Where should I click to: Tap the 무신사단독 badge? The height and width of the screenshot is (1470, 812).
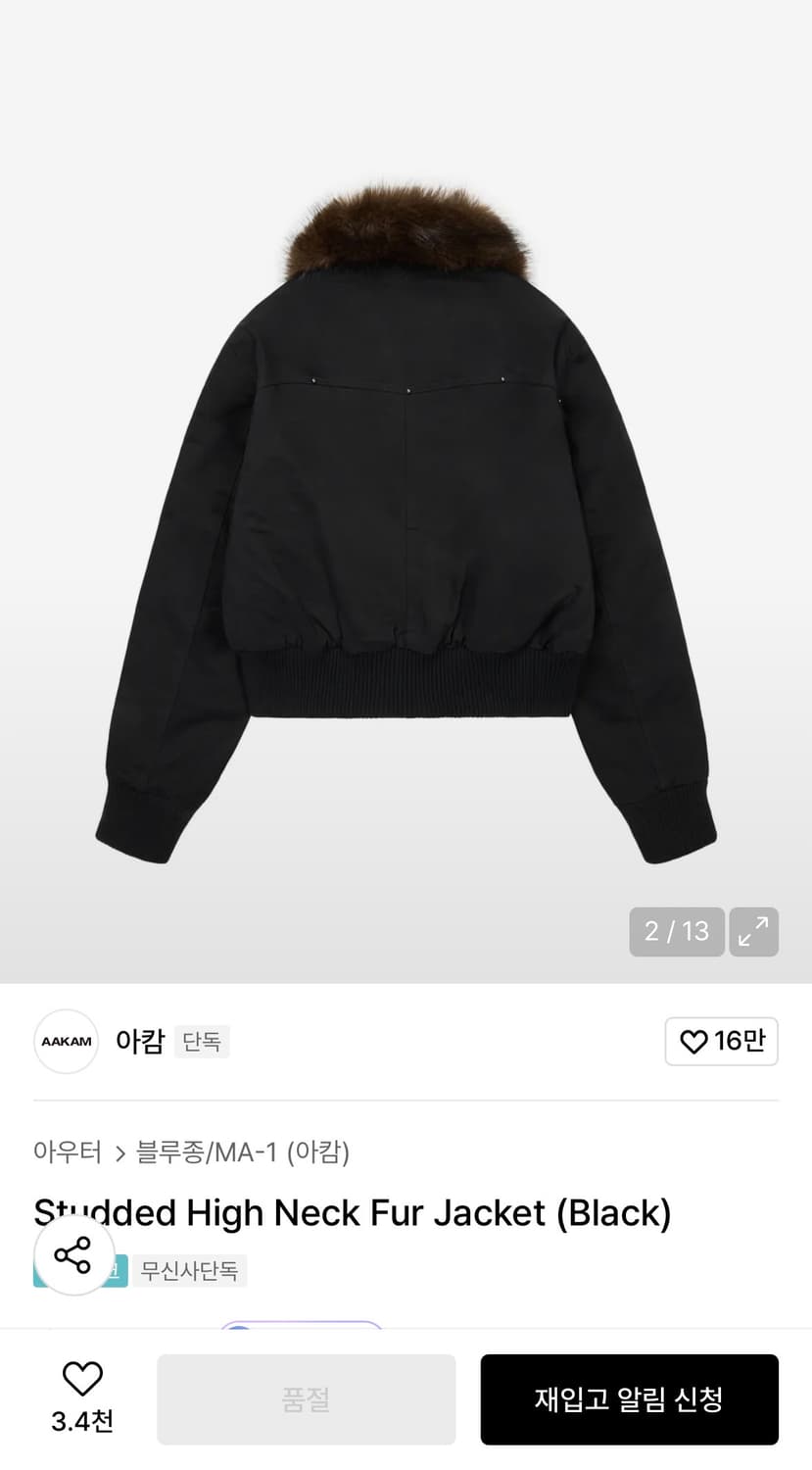190,1270
